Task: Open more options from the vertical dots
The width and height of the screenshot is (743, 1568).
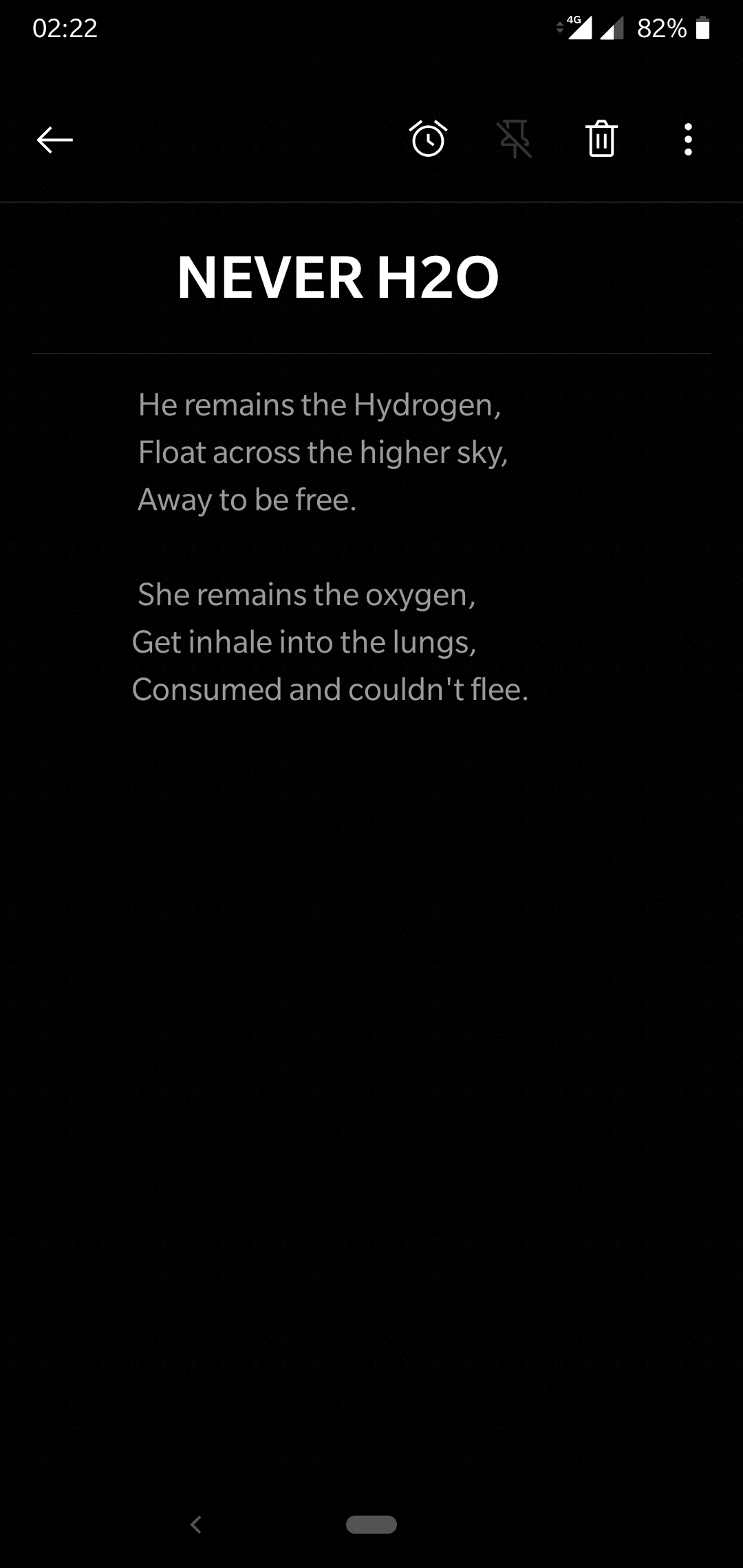Action: (687, 139)
